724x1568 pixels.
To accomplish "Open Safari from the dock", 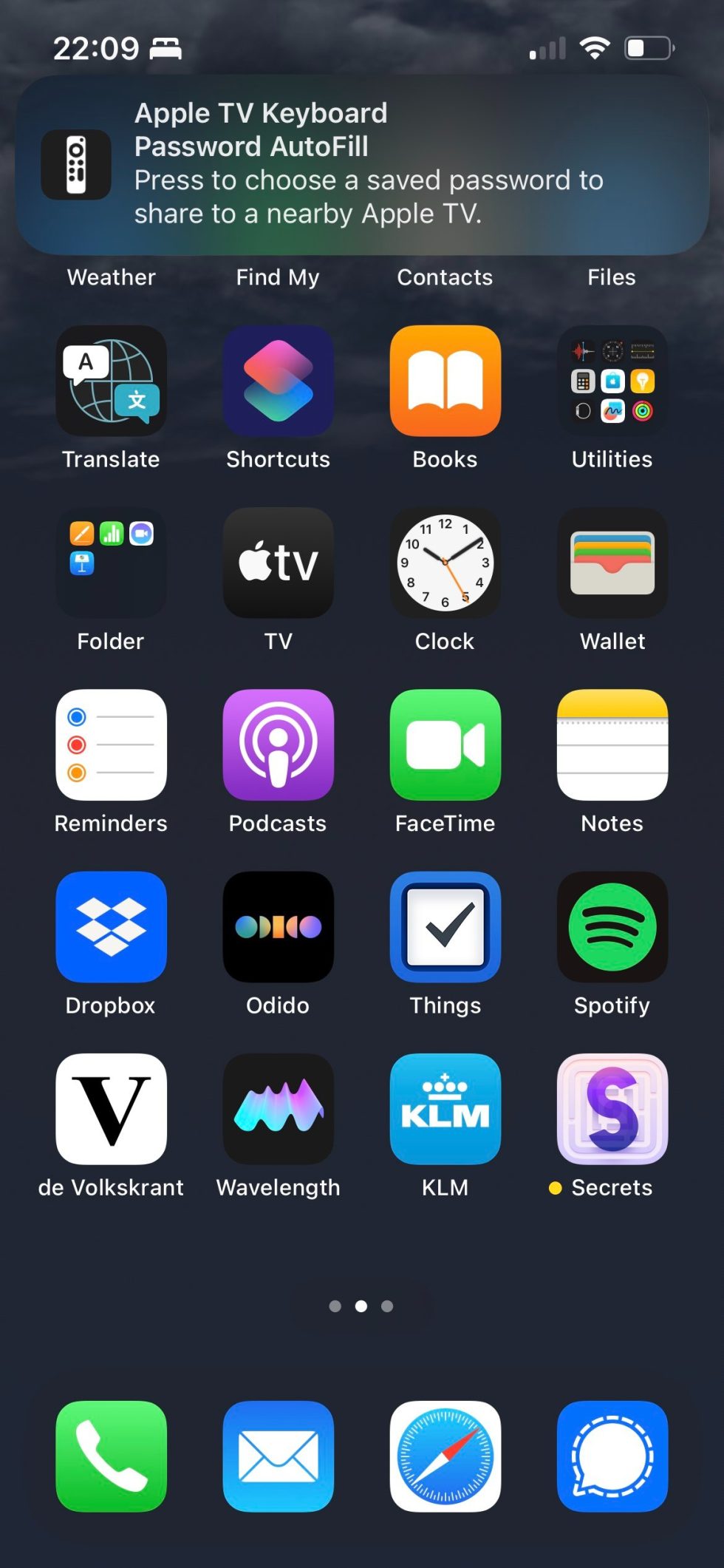I will tap(445, 1456).
